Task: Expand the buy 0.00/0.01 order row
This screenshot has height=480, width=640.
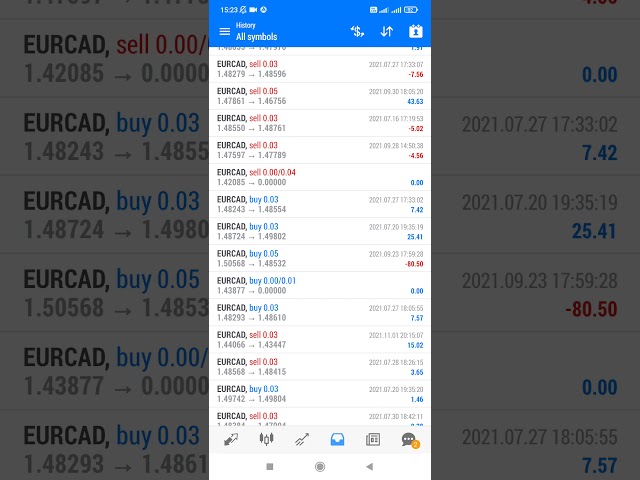Action: (320, 285)
